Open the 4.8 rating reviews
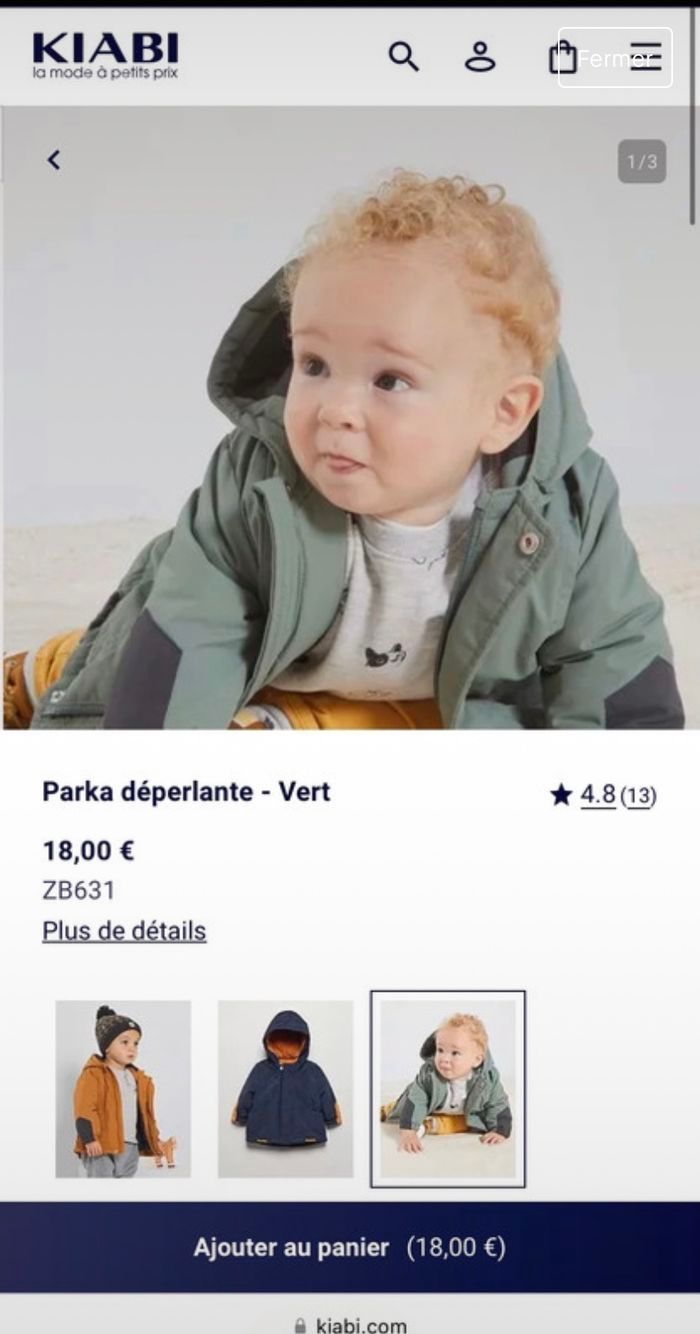The width and height of the screenshot is (700, 1334). (598, 795)
